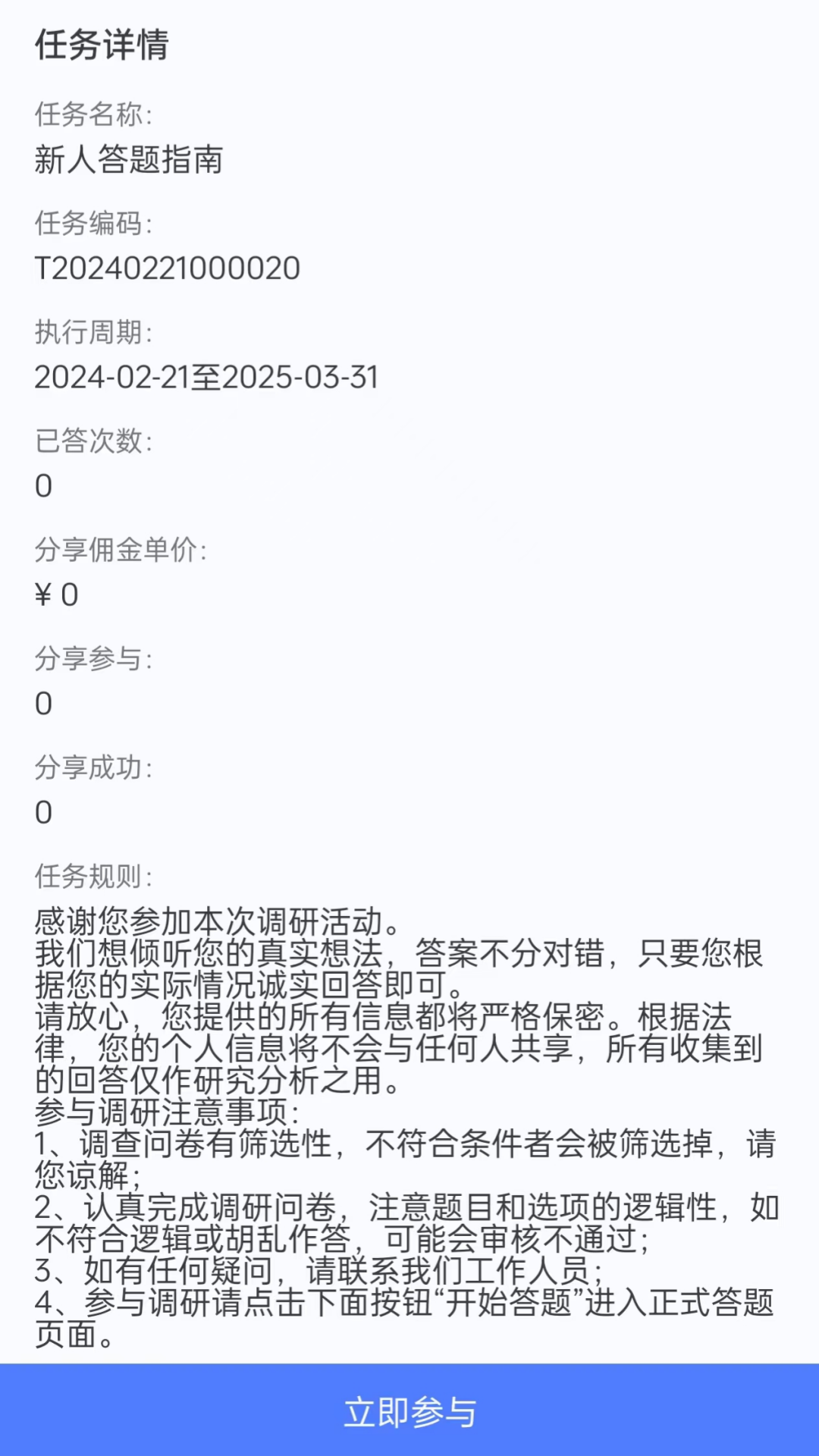Select the 分享成功 count of zero

[x=44, y=813]
